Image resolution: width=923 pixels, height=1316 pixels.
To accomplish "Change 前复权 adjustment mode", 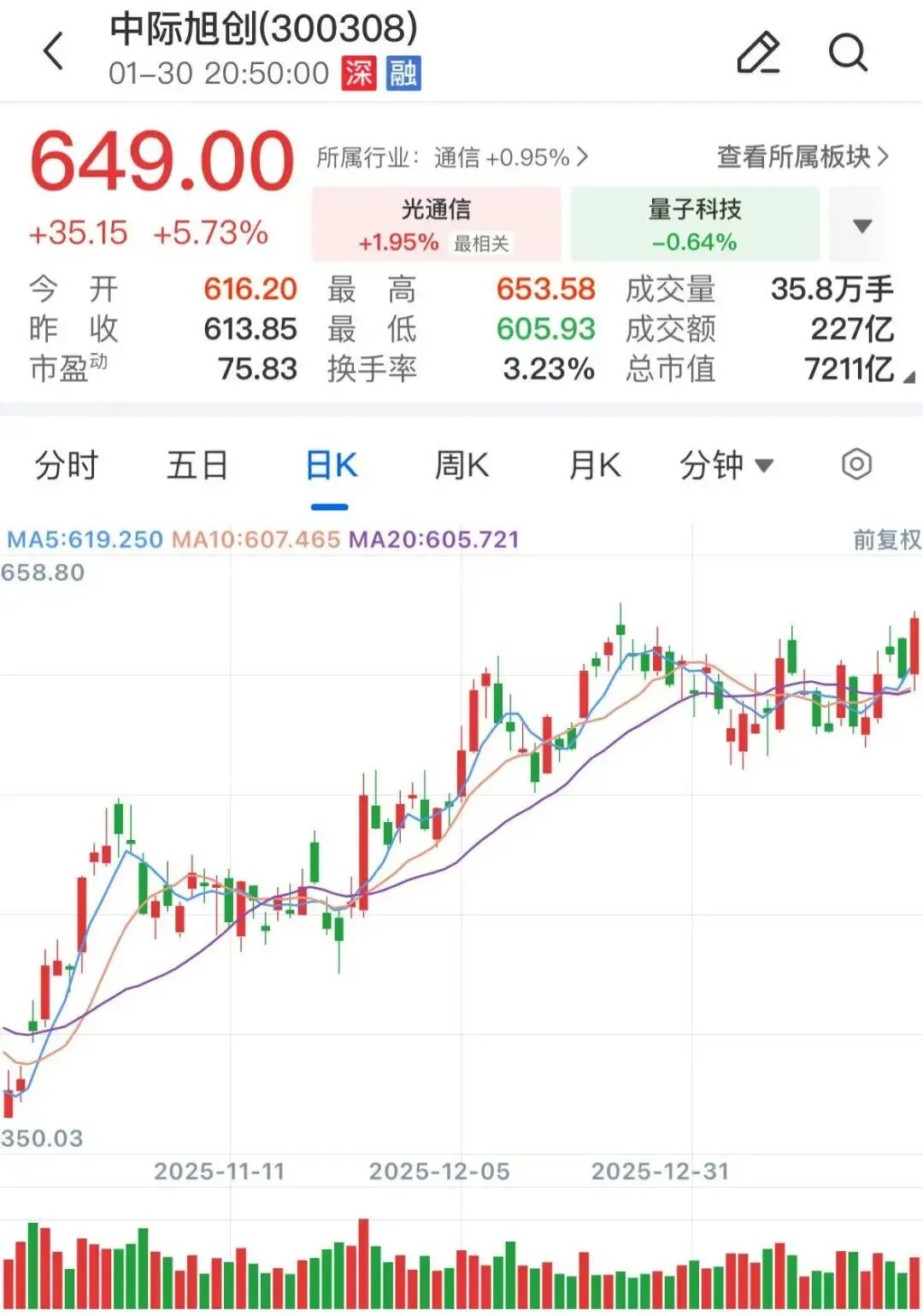I will tap(886, 539).
